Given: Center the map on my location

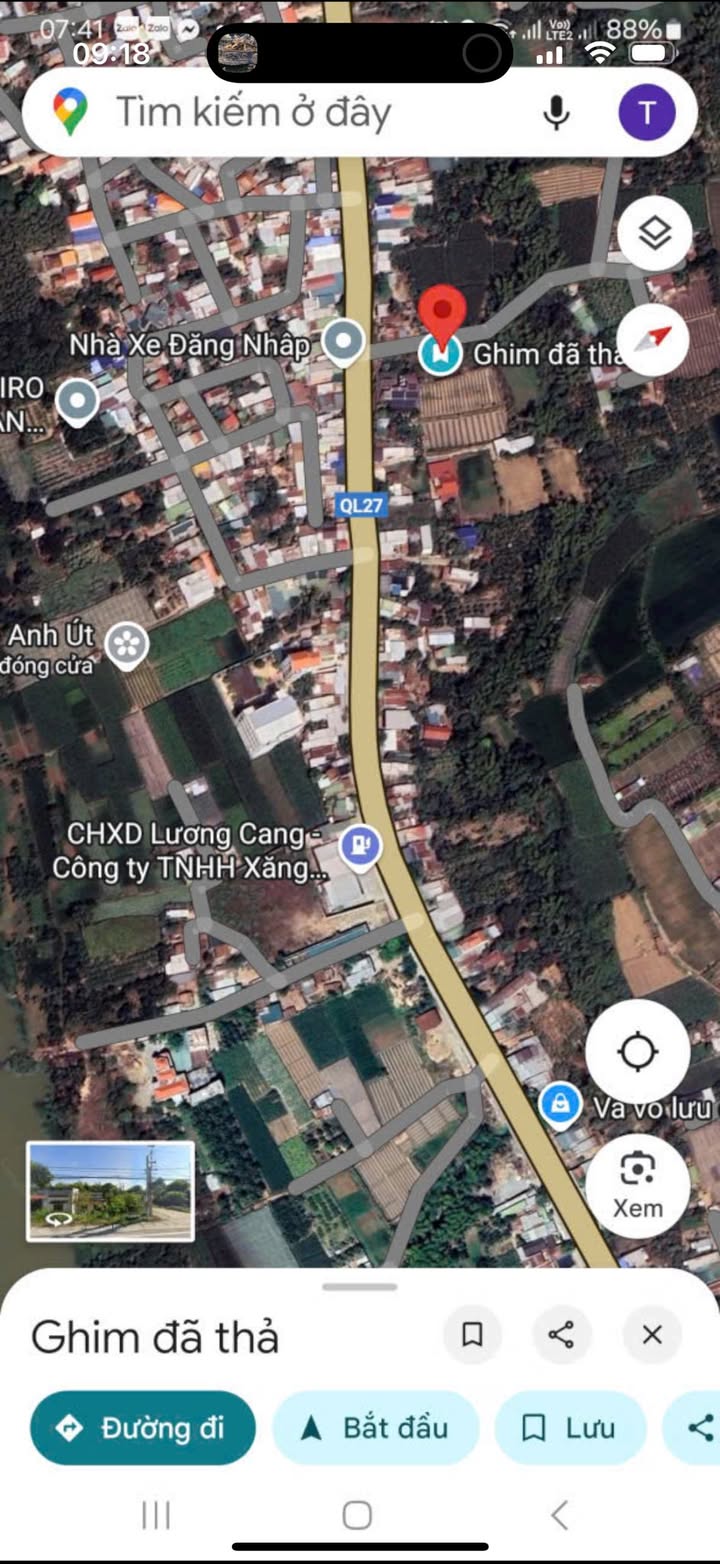Looking at the screenshot, I should (638, 1052).
